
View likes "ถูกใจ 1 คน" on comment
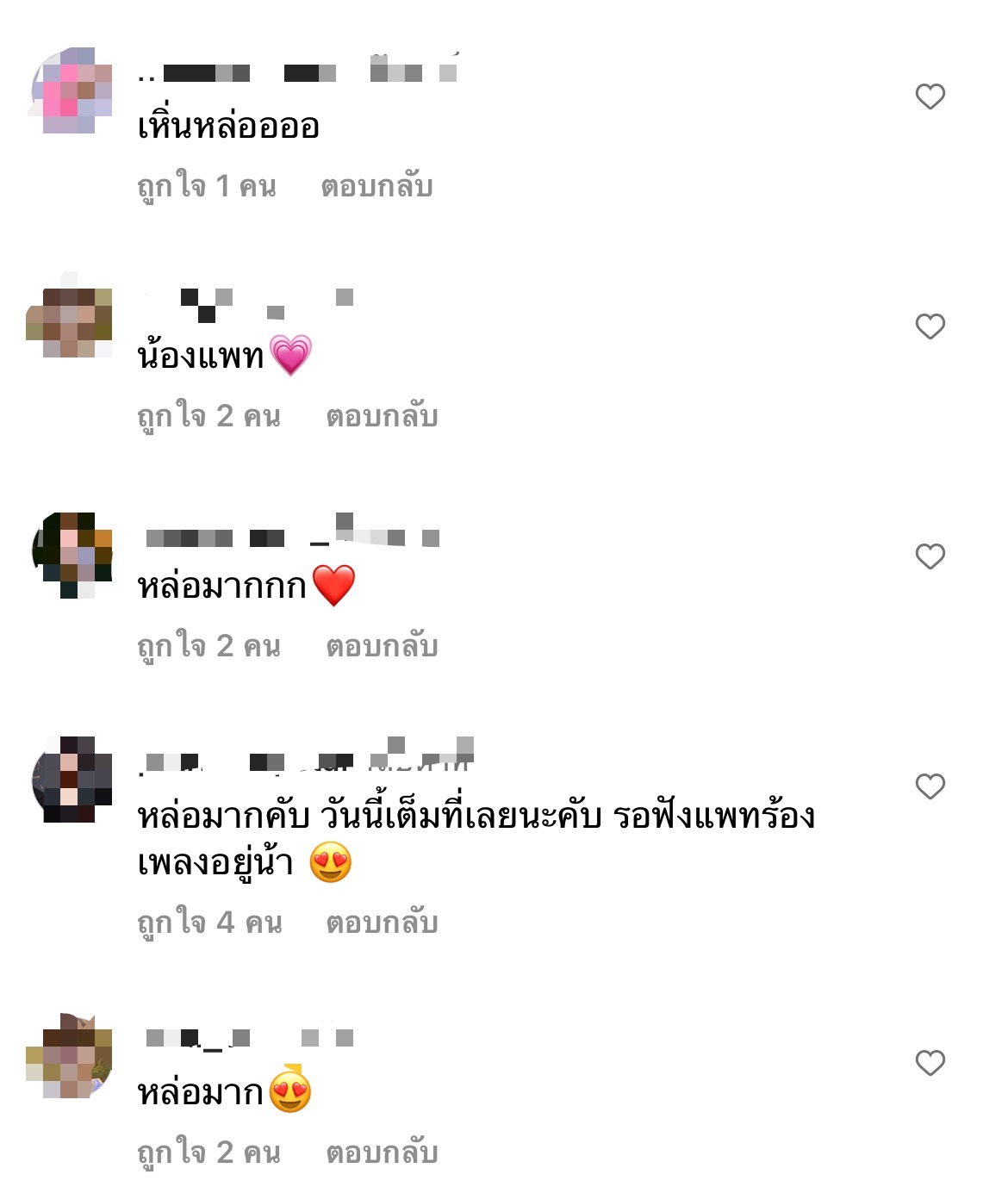(x=207, y=187)
